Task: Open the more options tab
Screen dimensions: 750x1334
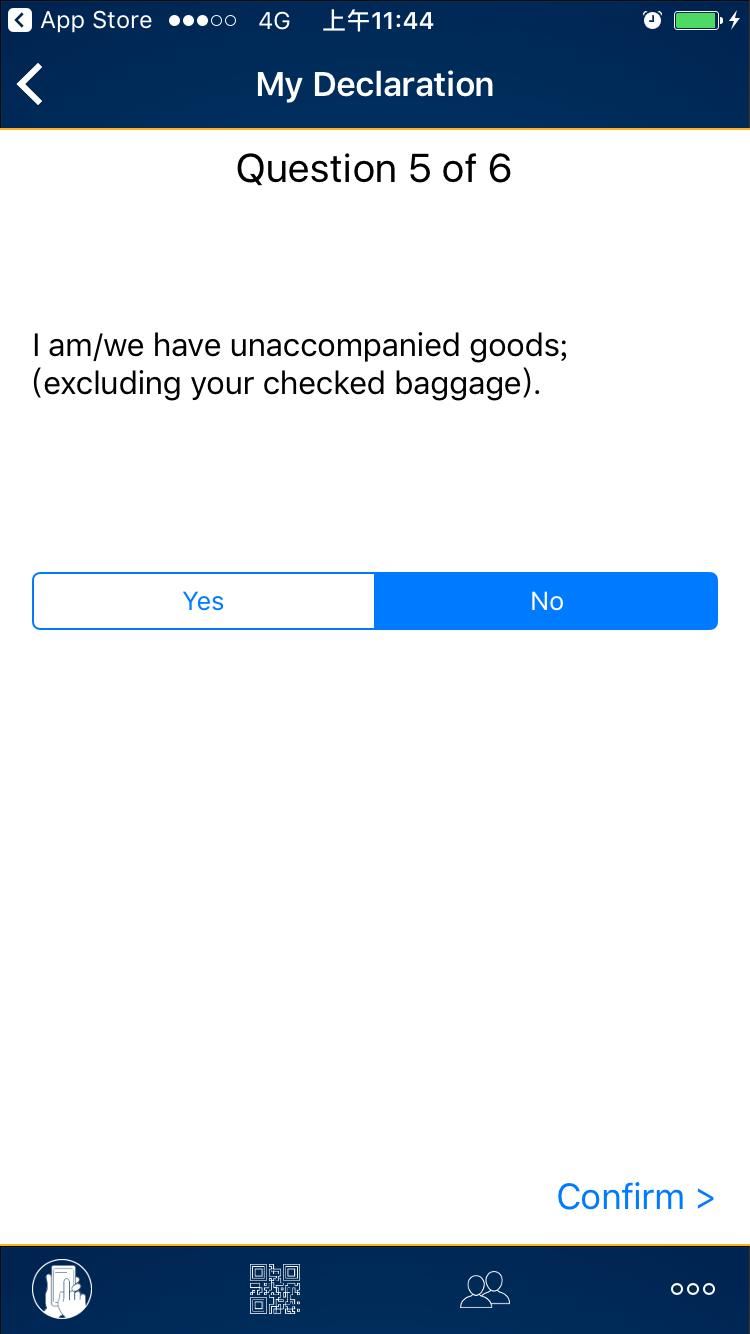Action: click(x=692, y=1289)
